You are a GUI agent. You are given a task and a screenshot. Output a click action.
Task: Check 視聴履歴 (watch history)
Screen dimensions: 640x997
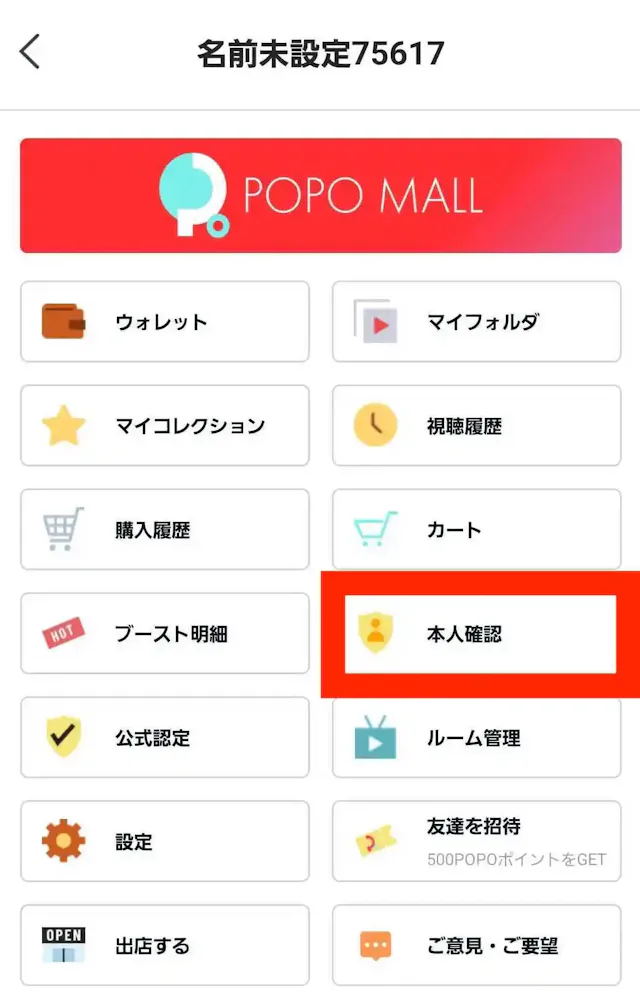click(x=476, y=426)
